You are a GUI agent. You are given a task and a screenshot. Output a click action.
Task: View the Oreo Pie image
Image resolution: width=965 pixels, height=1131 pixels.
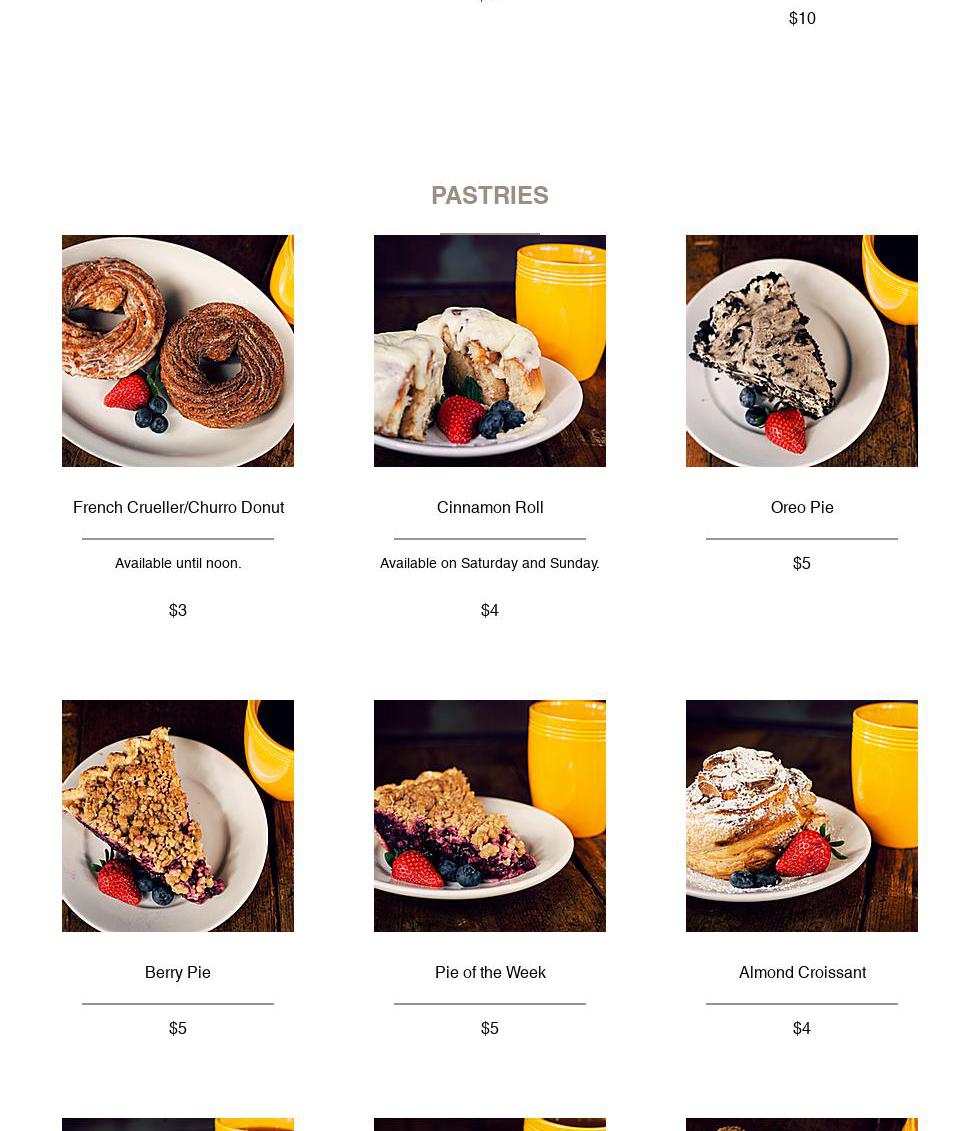(x=802, y=351)
